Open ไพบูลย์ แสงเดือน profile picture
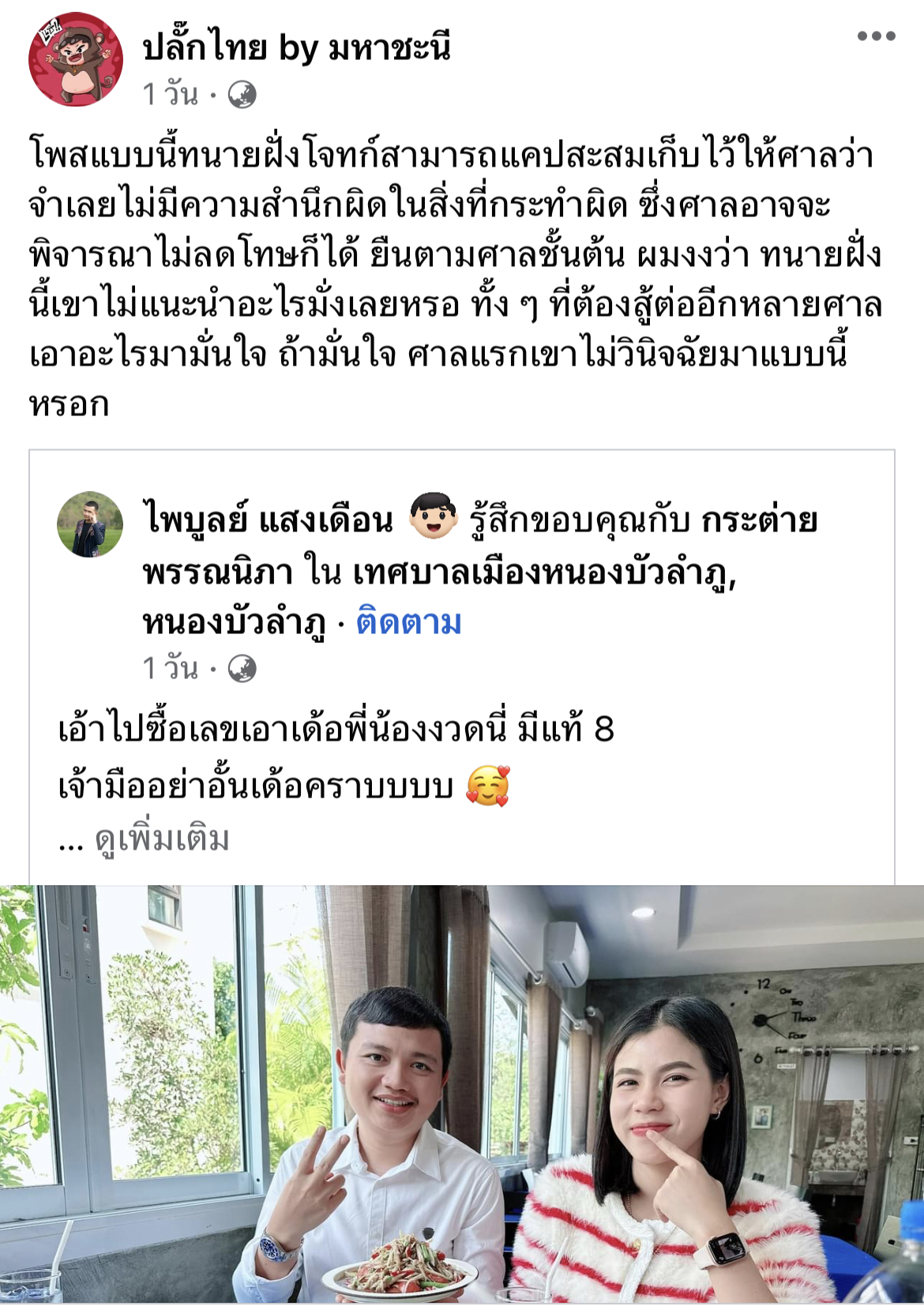The width and height of the screenshot is (924, 1310). pyautogui.click(x=90, y=524)
